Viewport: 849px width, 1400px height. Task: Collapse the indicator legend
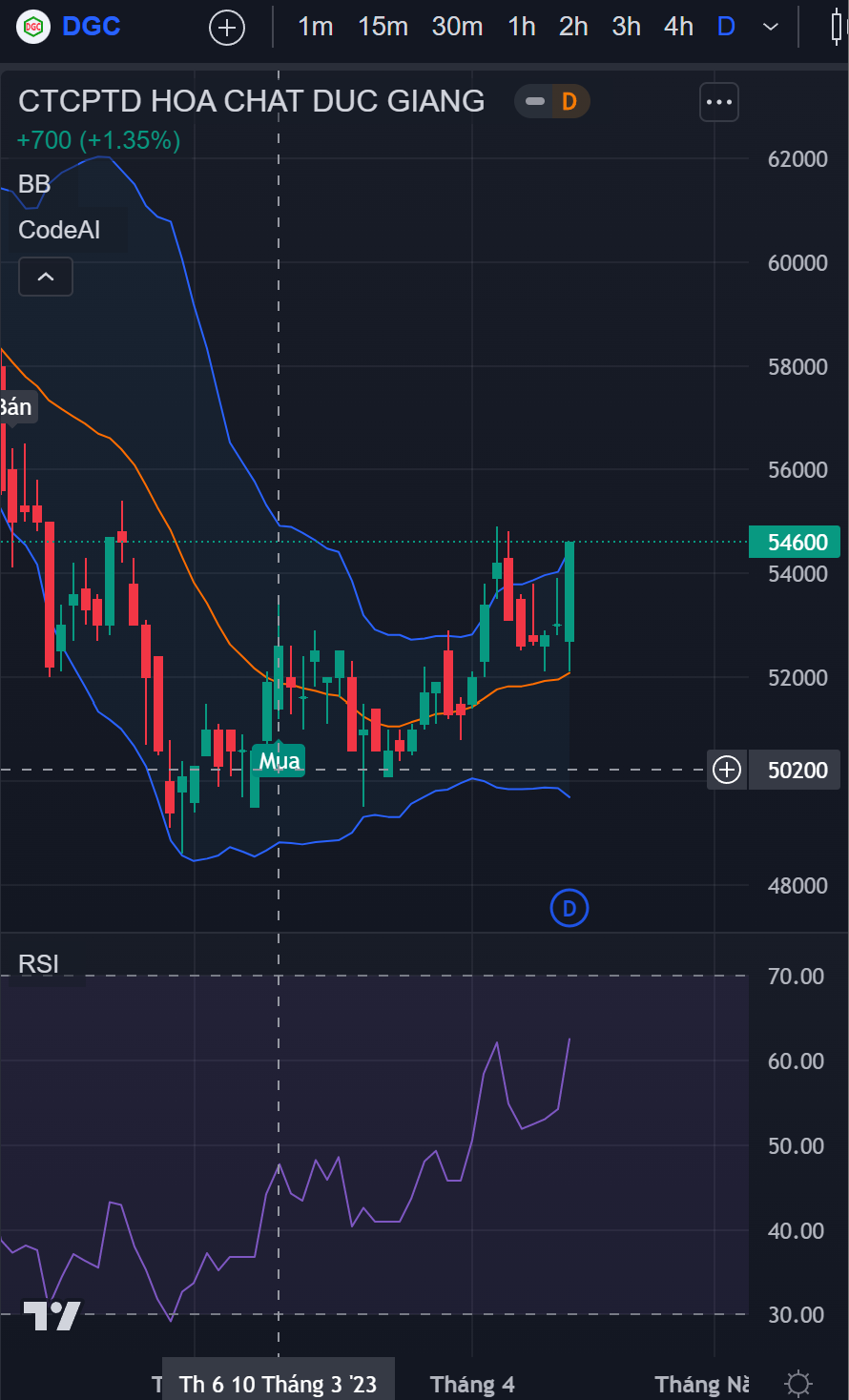(x=46, y=278)
